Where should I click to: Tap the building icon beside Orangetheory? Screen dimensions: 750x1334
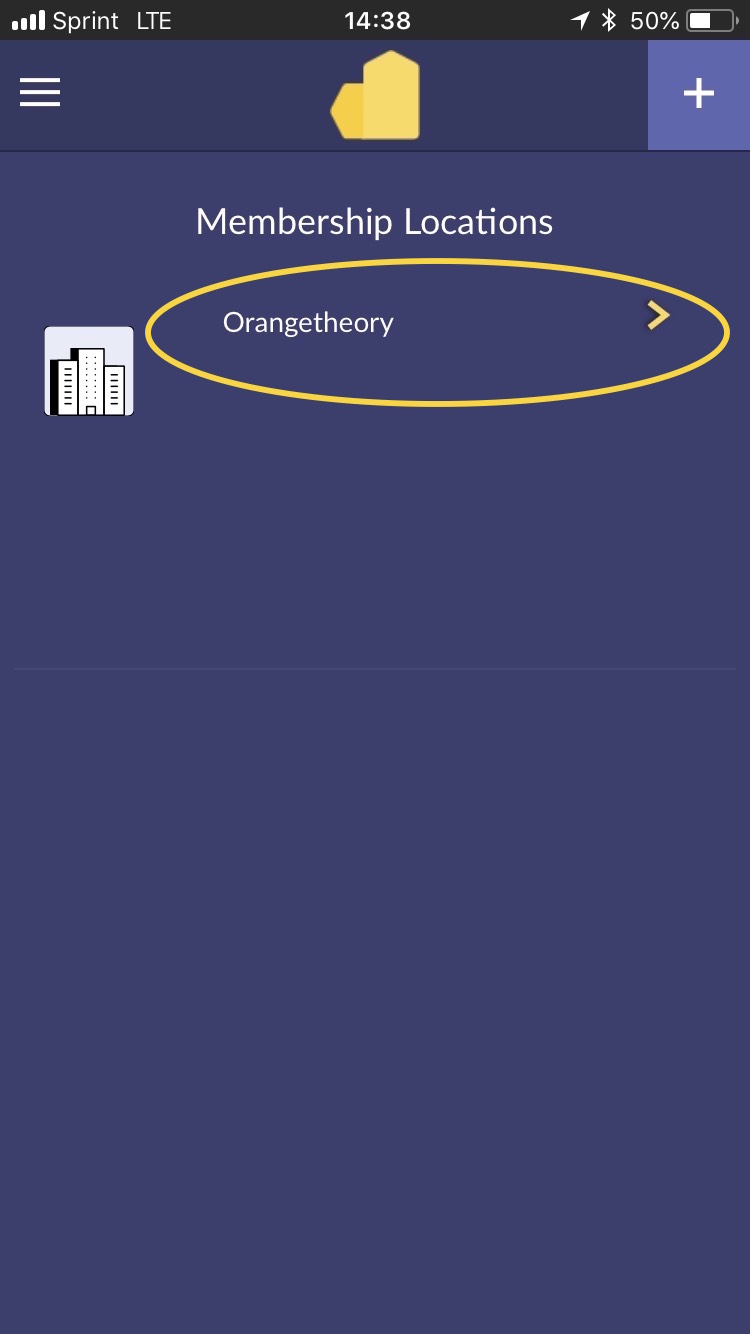tap(89, 371)
